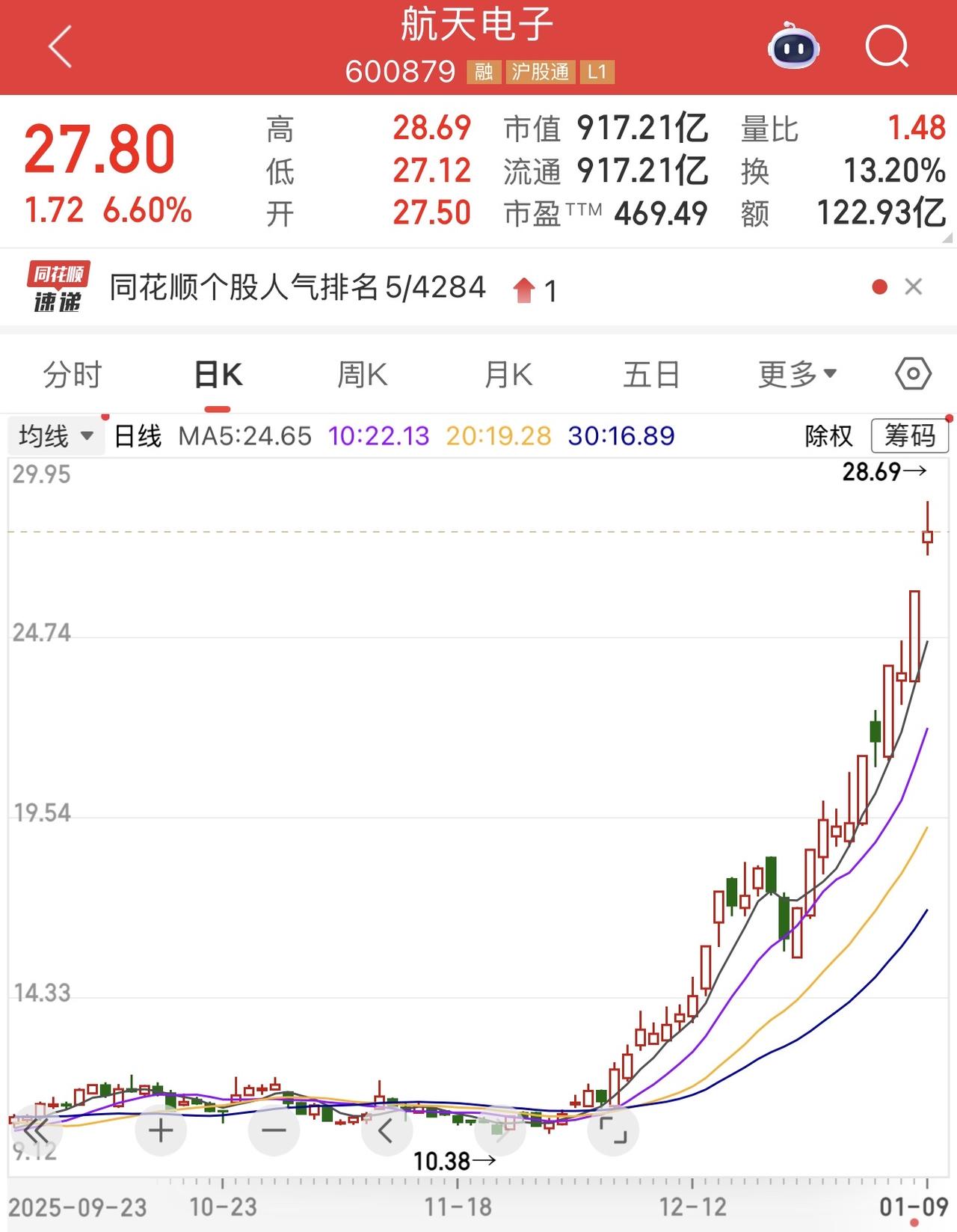Go back using the top-left arrow
Image resolution: width=957 pixels, height=1232 pixels.
coord(60,46)
